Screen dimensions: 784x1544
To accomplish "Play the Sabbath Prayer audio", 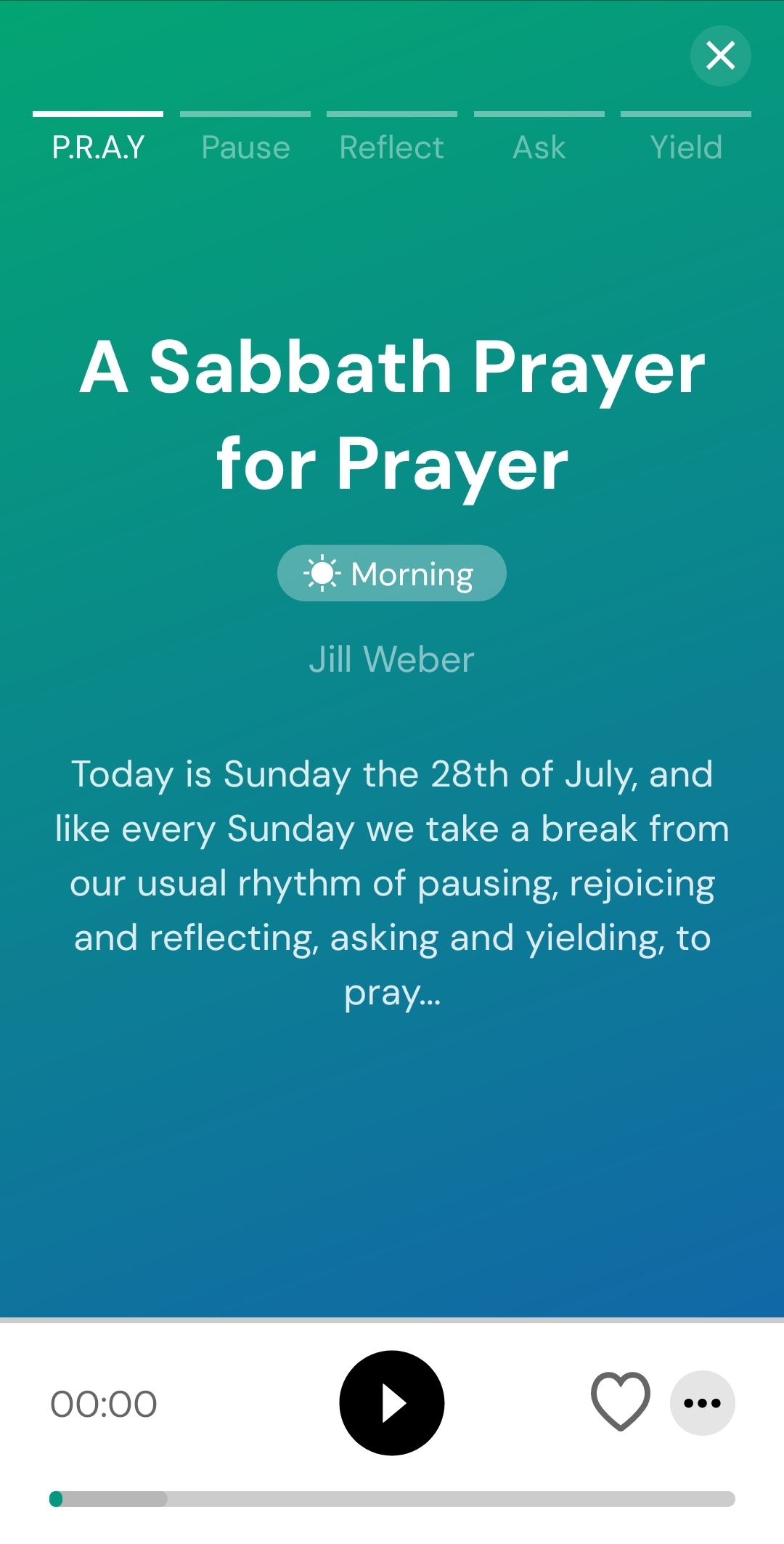I will tap(392, 1403).
